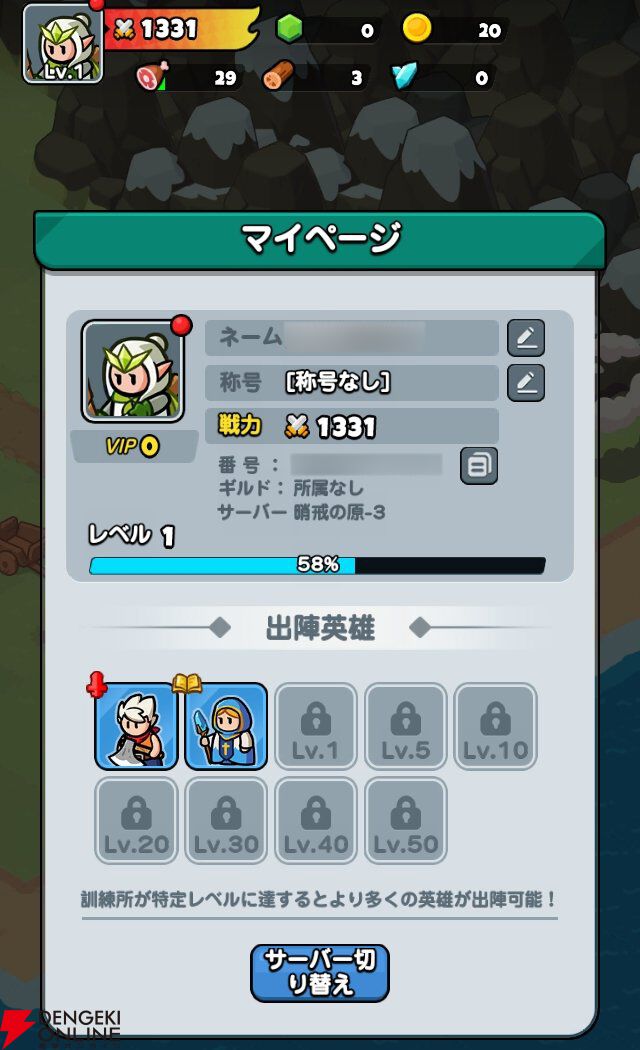Tap the locked Lv.50 hero slot
640x1050 pixels.
(x=406, y=821)
